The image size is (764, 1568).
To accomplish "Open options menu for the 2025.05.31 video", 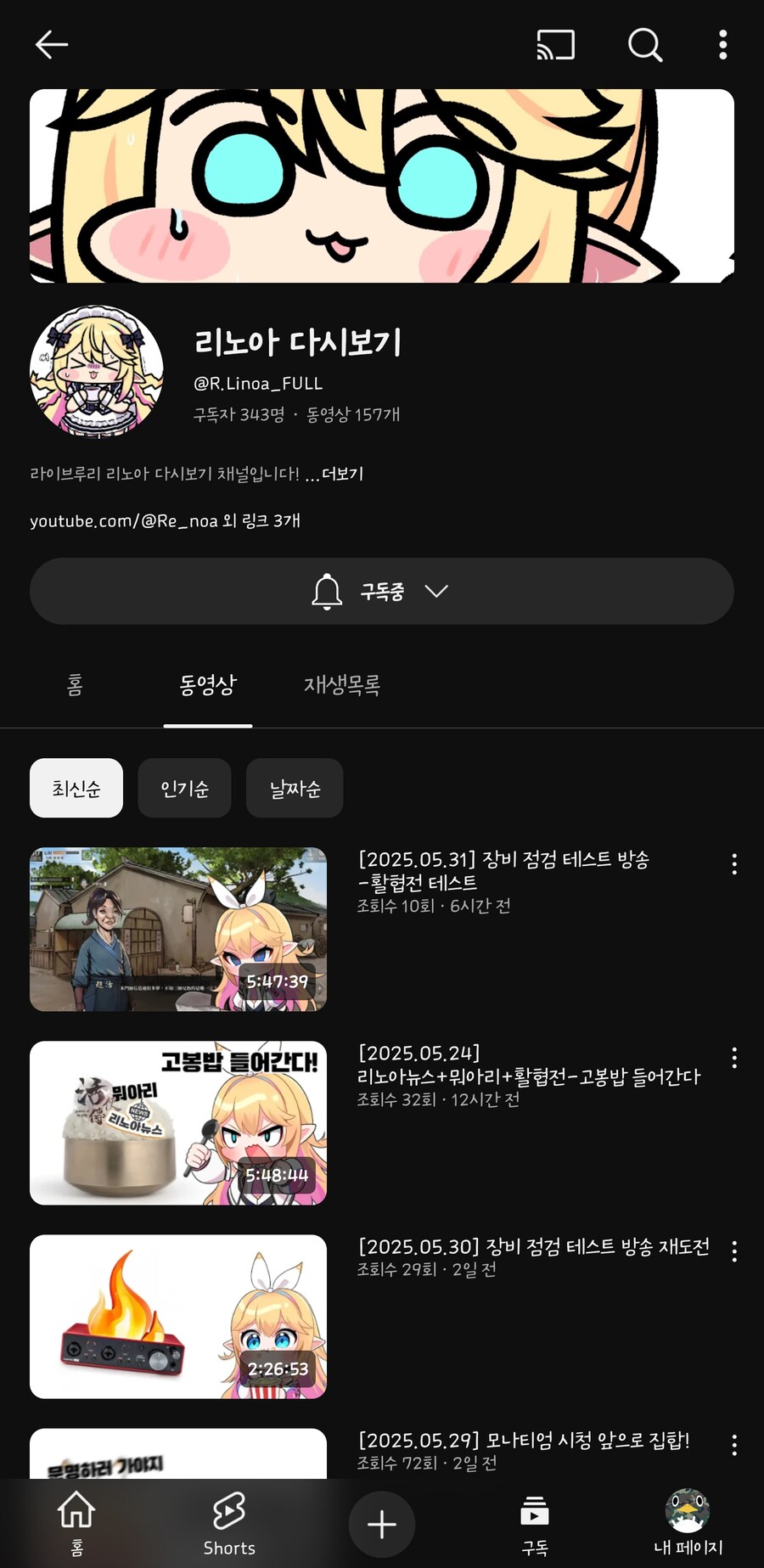I will [x=733, y=864].
